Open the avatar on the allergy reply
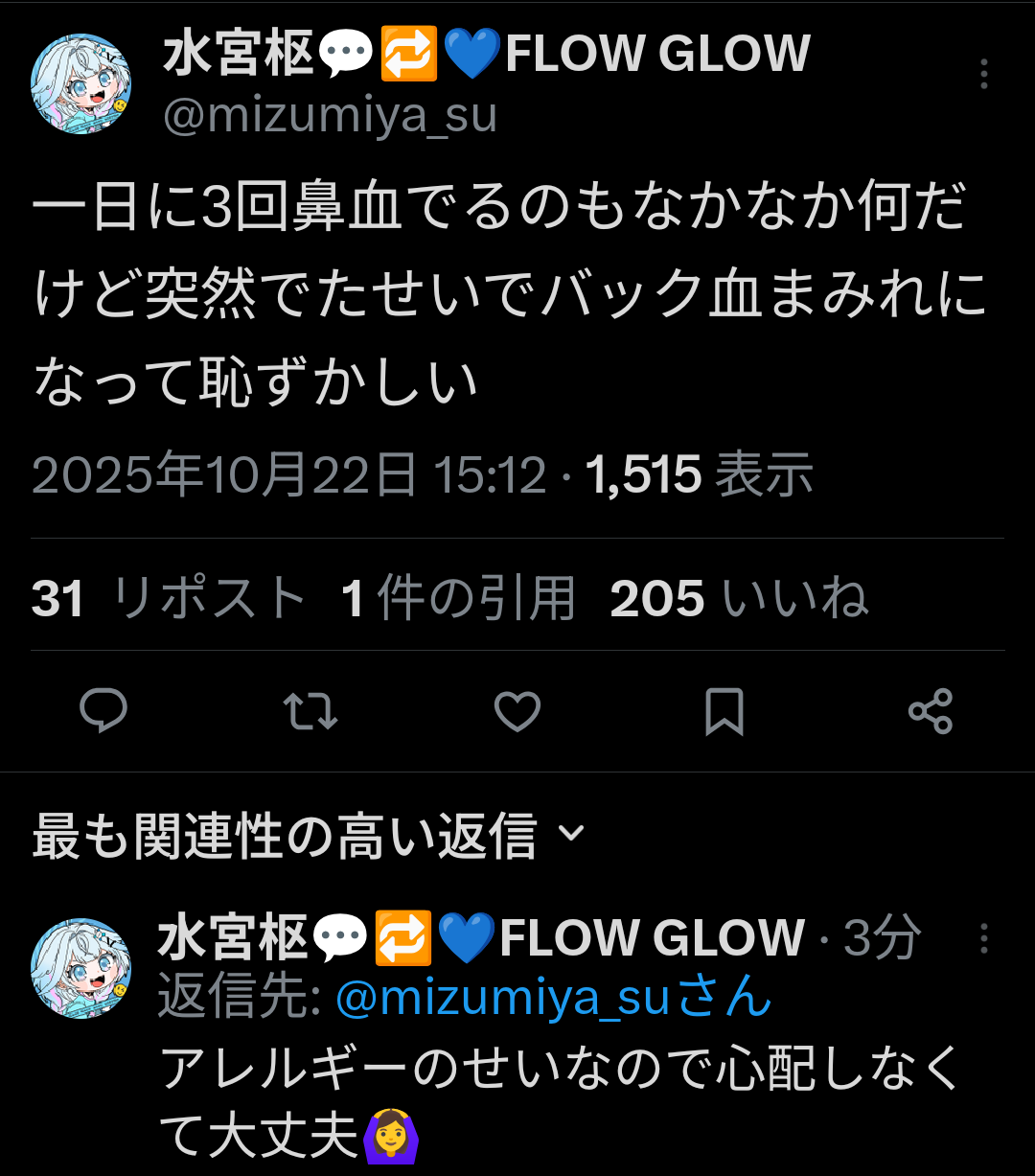Image resolution: width=1035 pixels, height=1176 pixels. click(81, 968)
